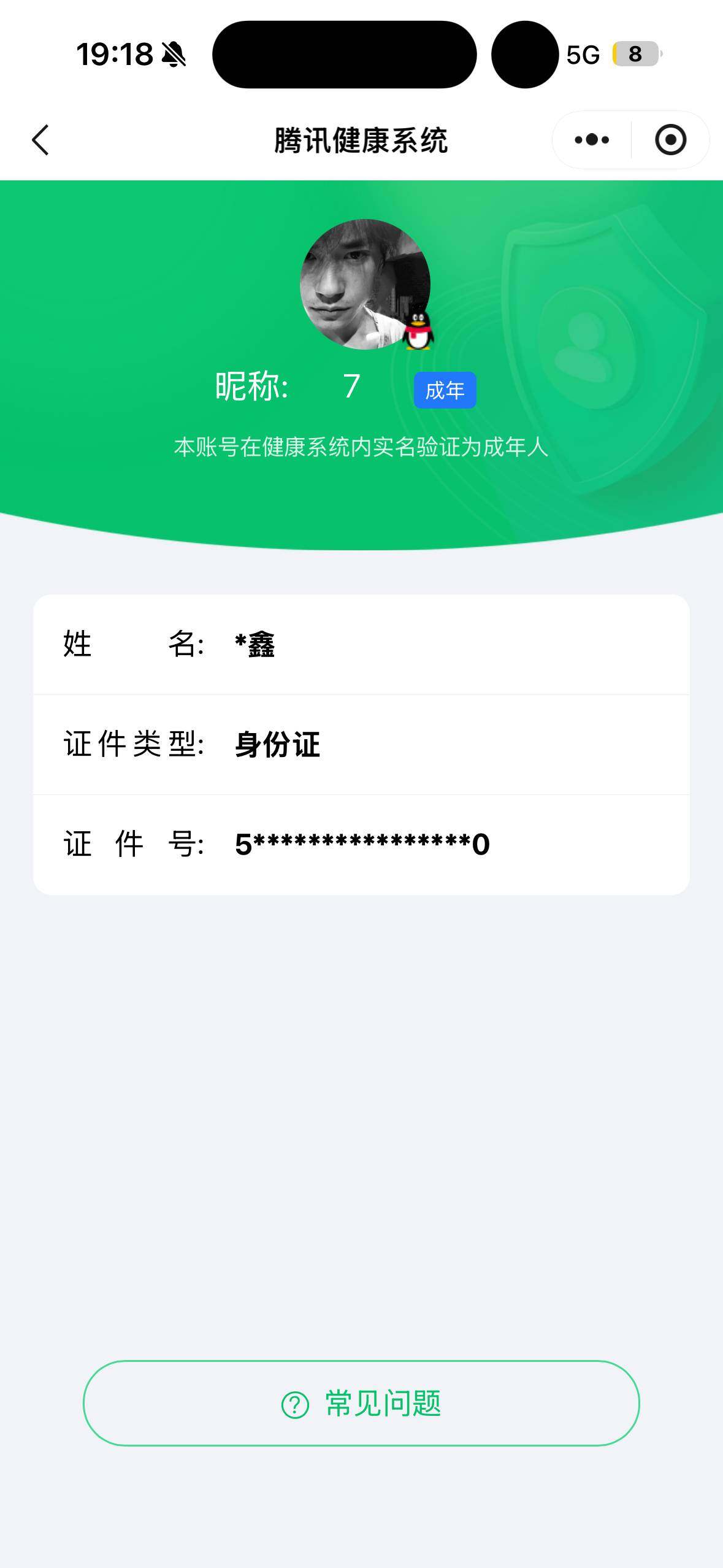
Task: Tap the battery level indicator
Action: pos(636,54)
